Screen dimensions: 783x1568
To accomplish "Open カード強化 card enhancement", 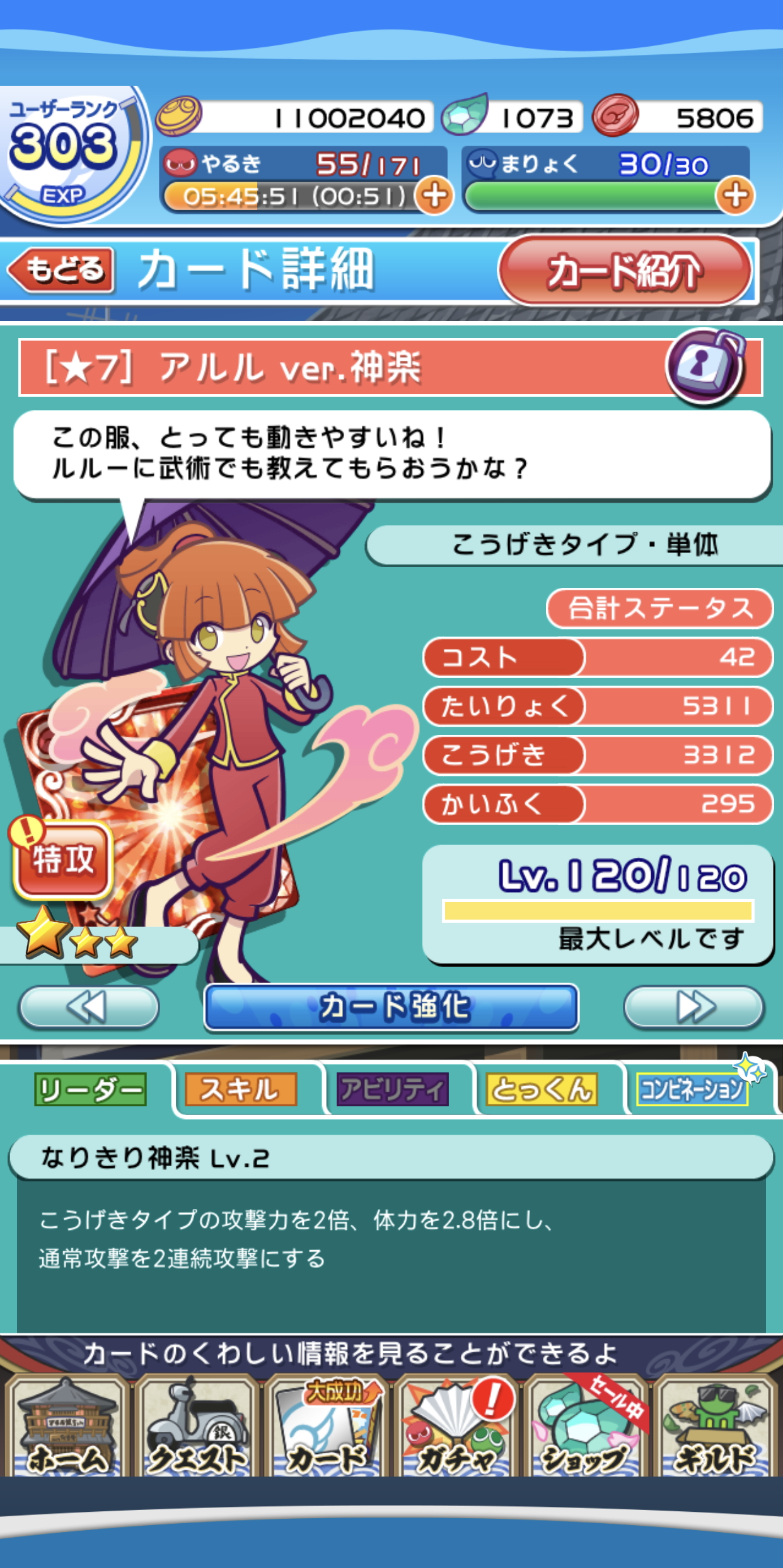I will pyautogui.click(x=391, y=1007).
